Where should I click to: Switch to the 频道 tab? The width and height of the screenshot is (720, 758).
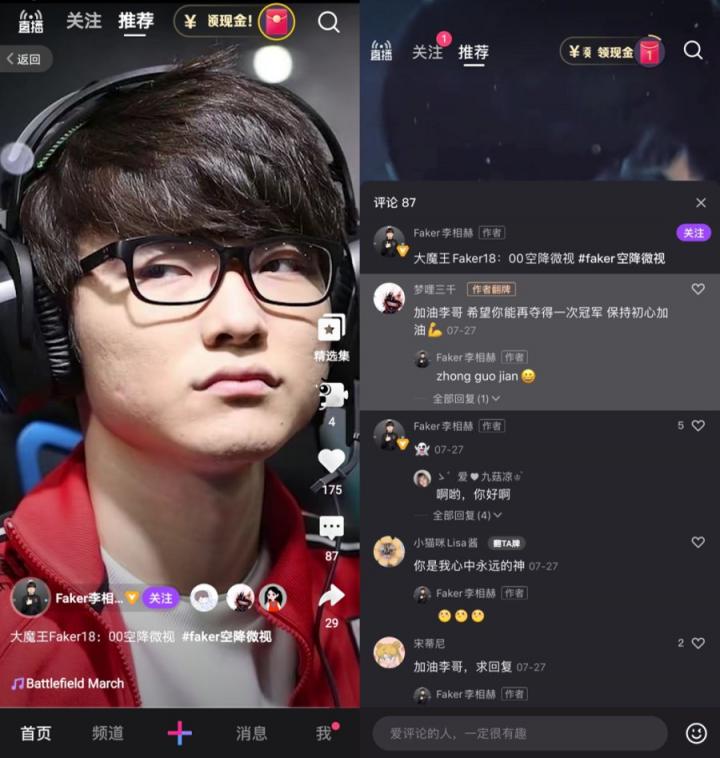(108, 733)
